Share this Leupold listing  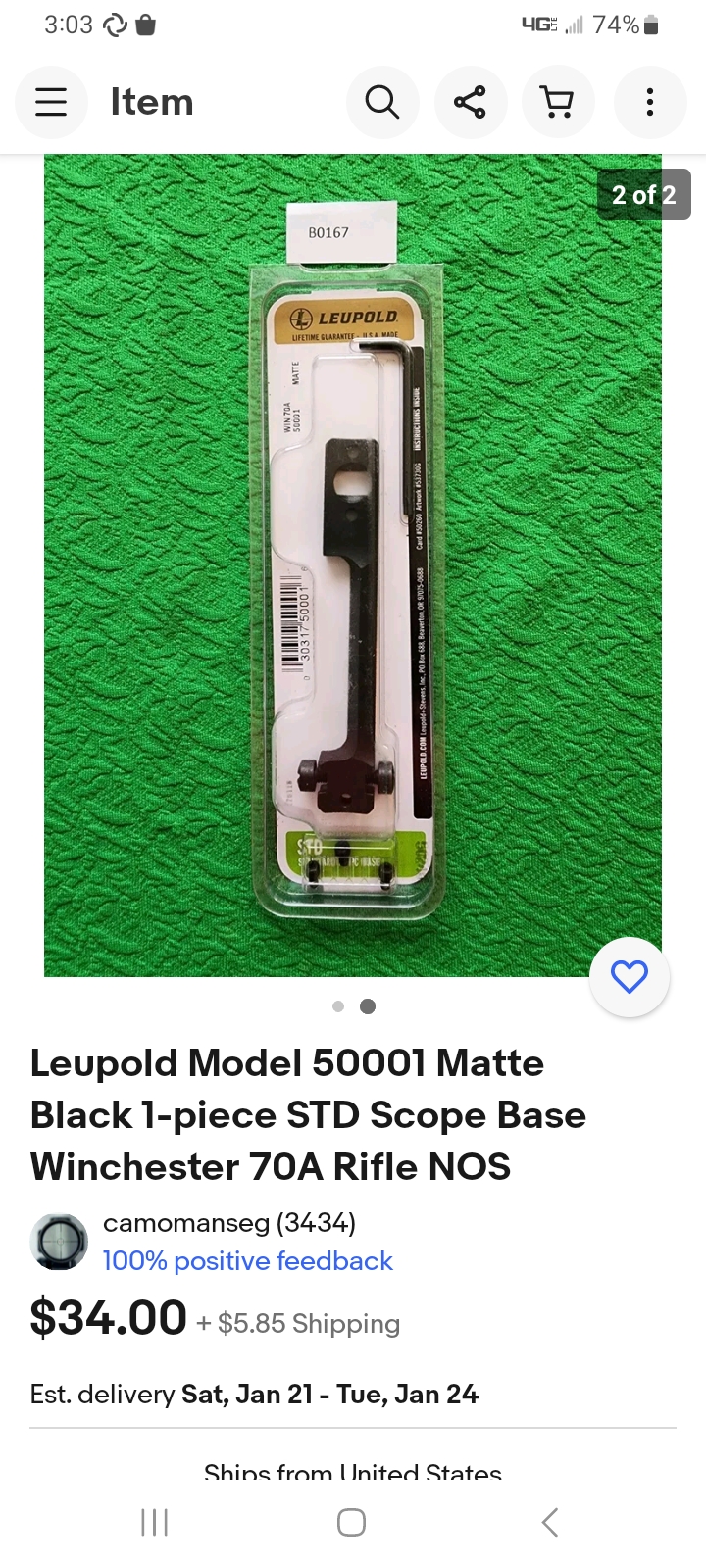[x=471, y=102]
